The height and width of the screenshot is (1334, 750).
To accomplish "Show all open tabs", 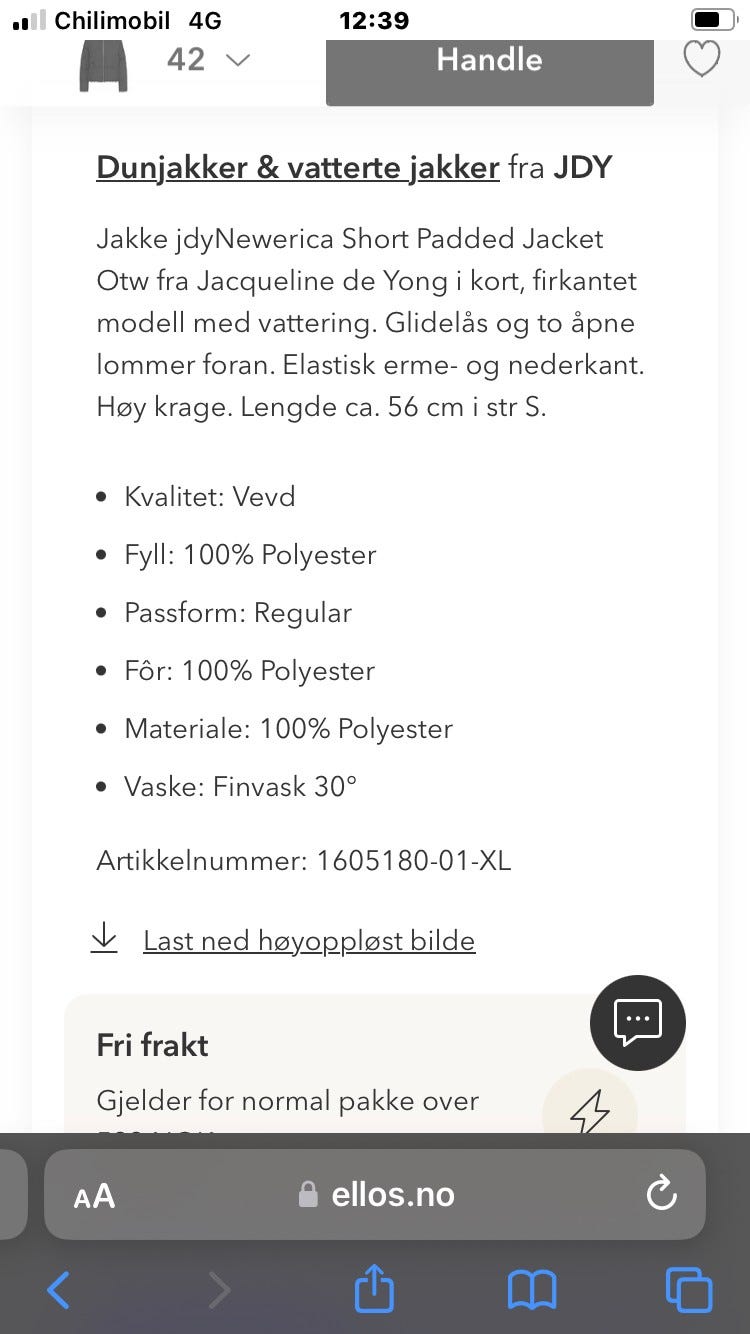I will pos(688,1289).
